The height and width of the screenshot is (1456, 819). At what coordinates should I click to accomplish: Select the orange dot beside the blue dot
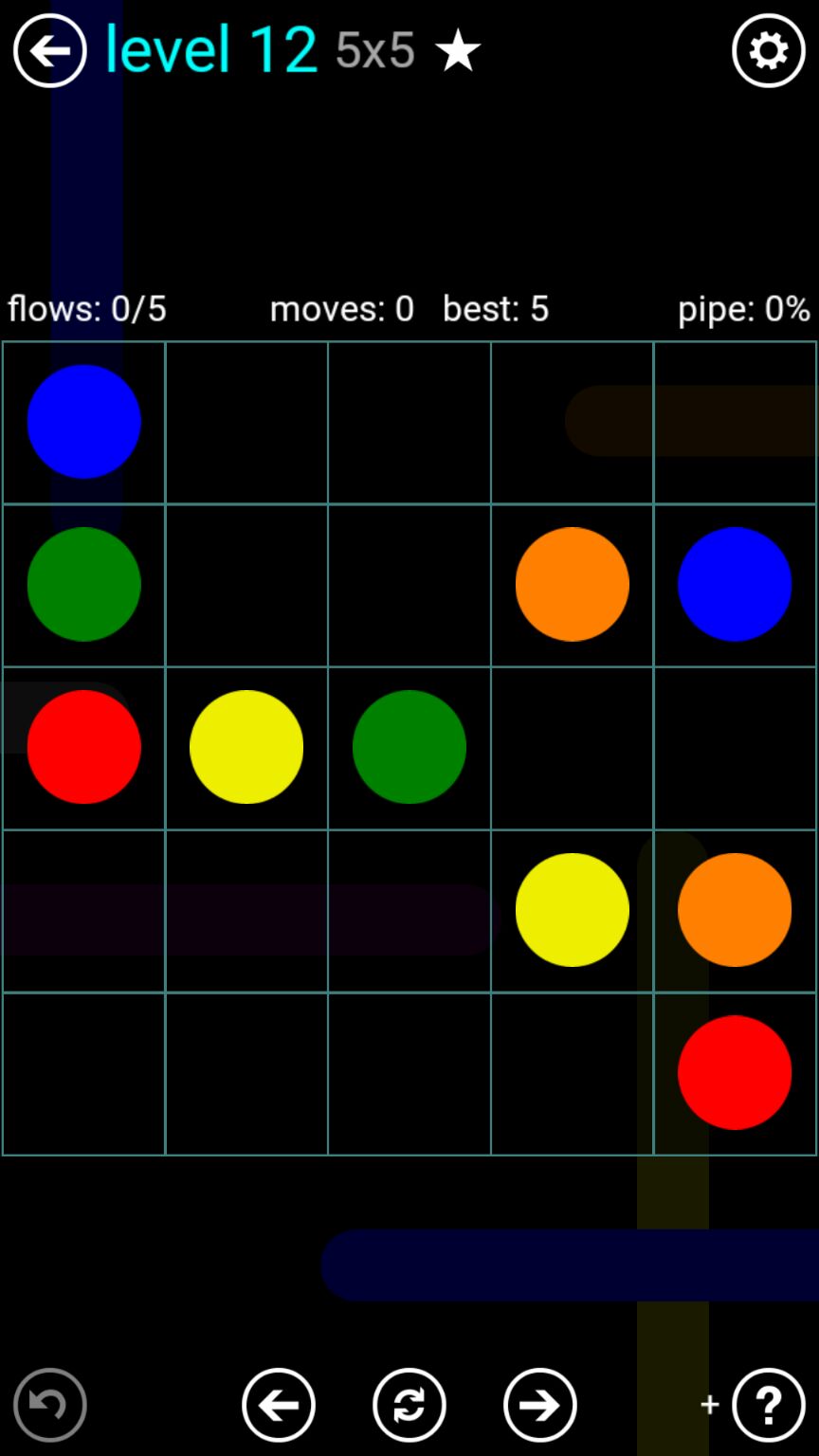point(572,584)
